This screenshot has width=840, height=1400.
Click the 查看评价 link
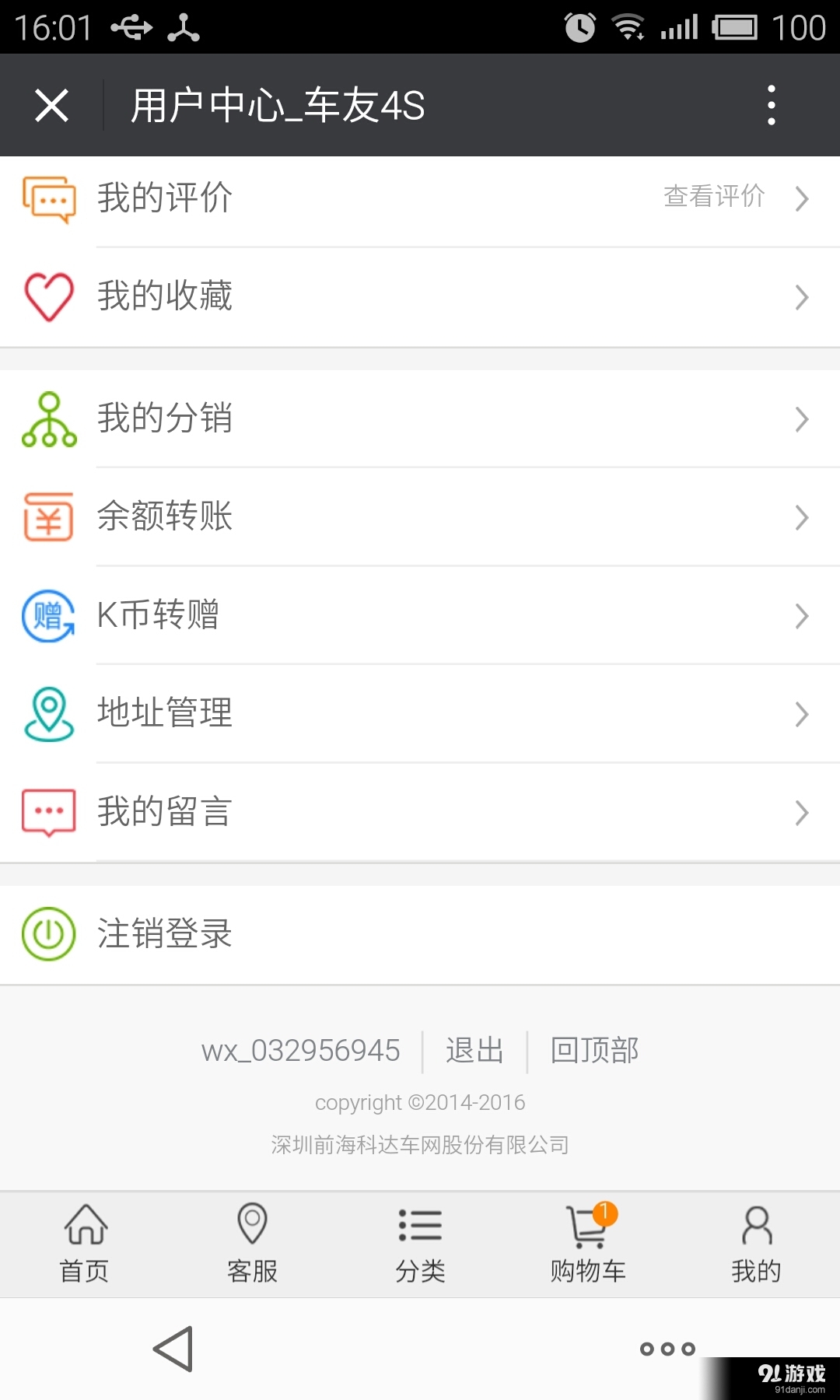pos(712,198)
